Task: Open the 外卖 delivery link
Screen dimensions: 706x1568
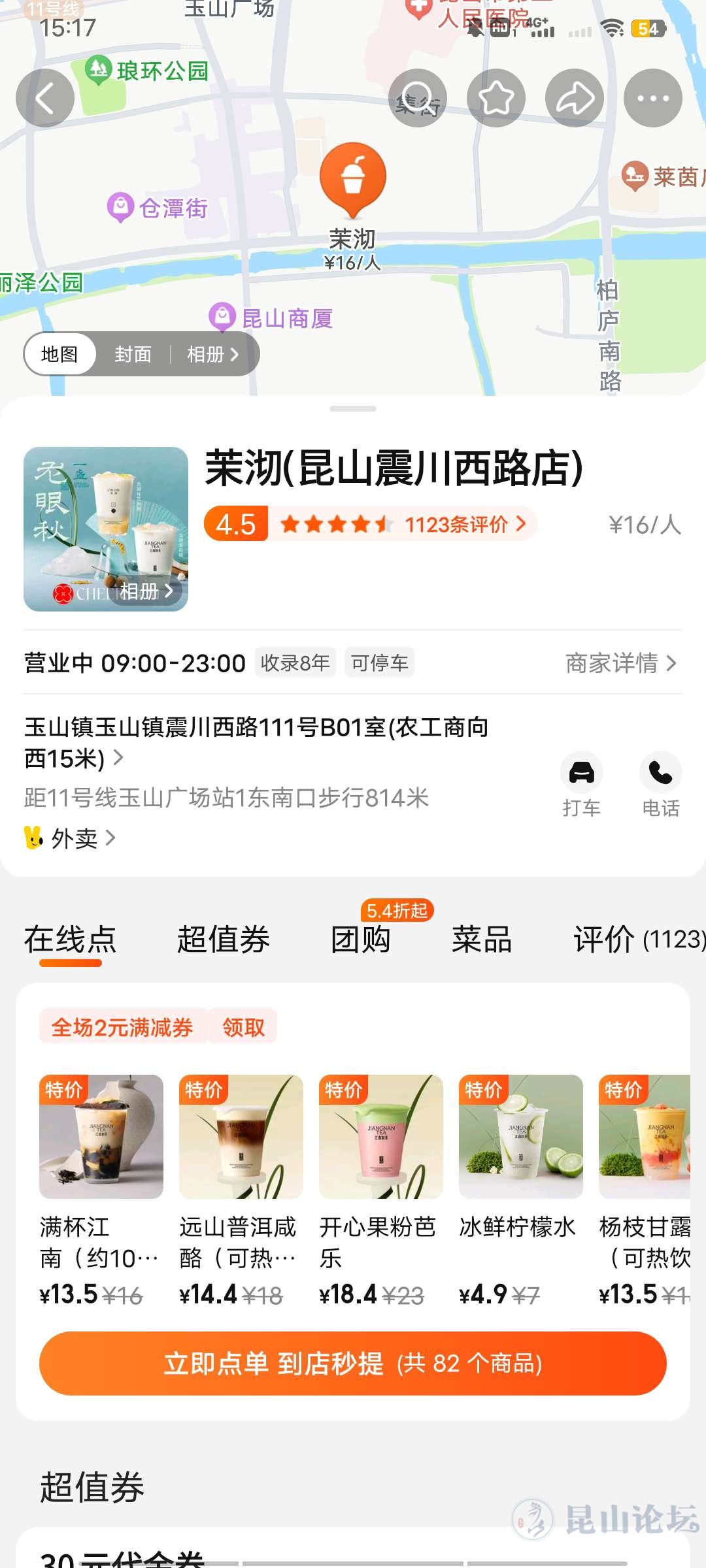Action: point(72,838)
